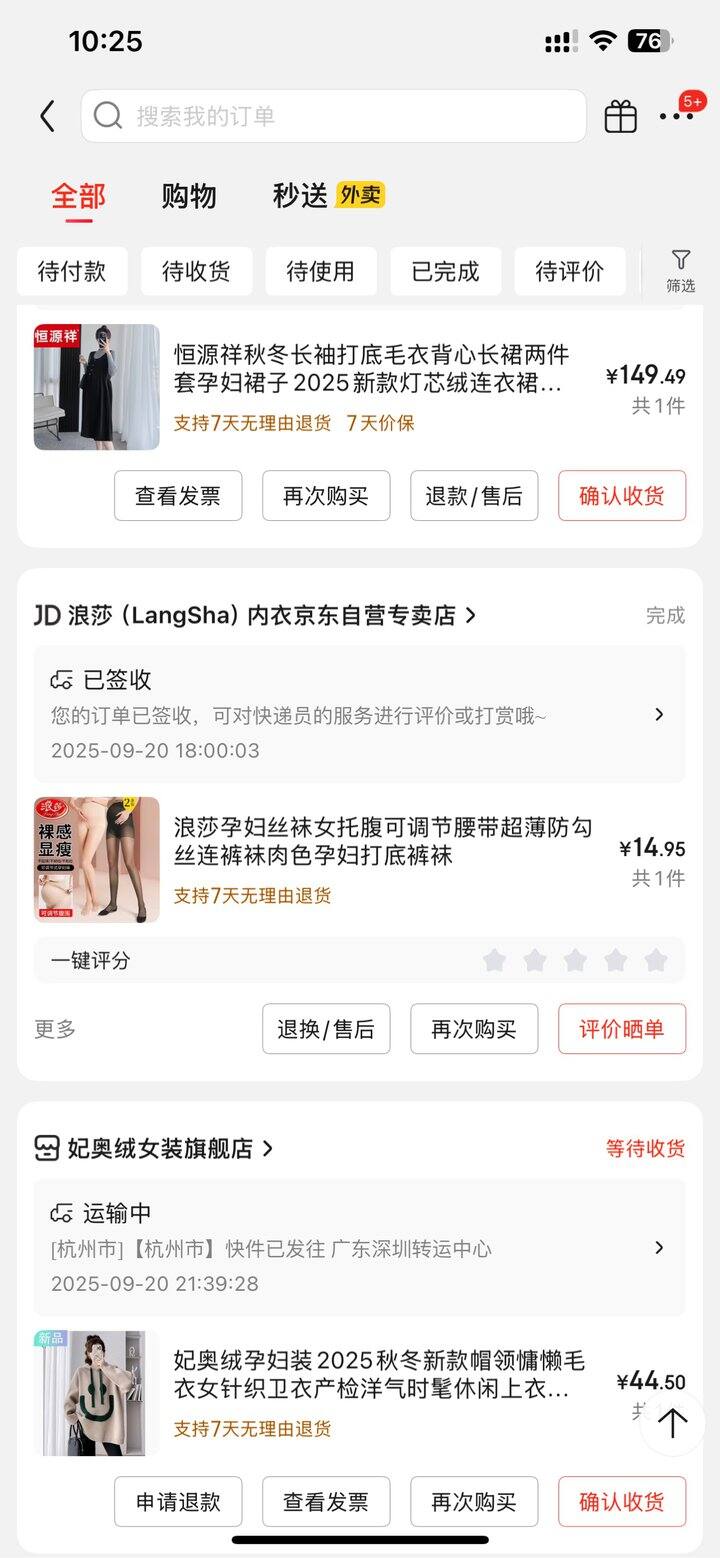Tap 退换/售后 for the LangSha stockings
720x1558 pixels.
[326, 1029]
